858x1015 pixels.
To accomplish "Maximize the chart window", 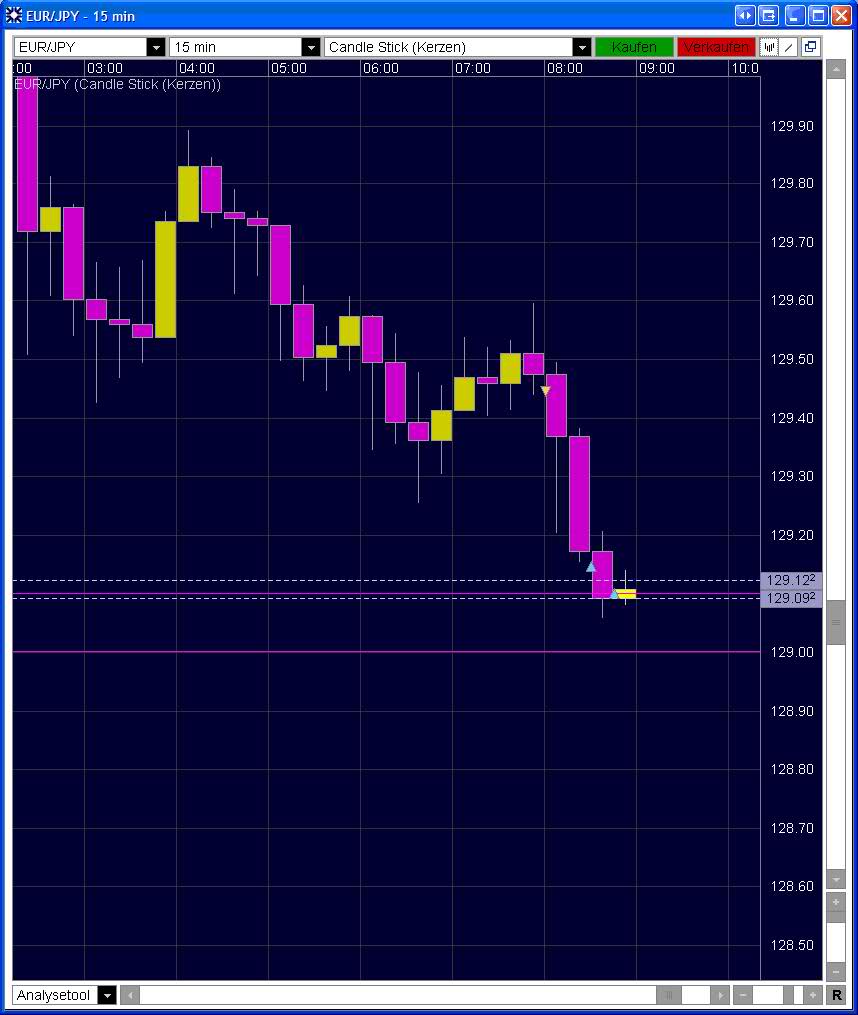I will pyautogui.click(x=818, y=15).
